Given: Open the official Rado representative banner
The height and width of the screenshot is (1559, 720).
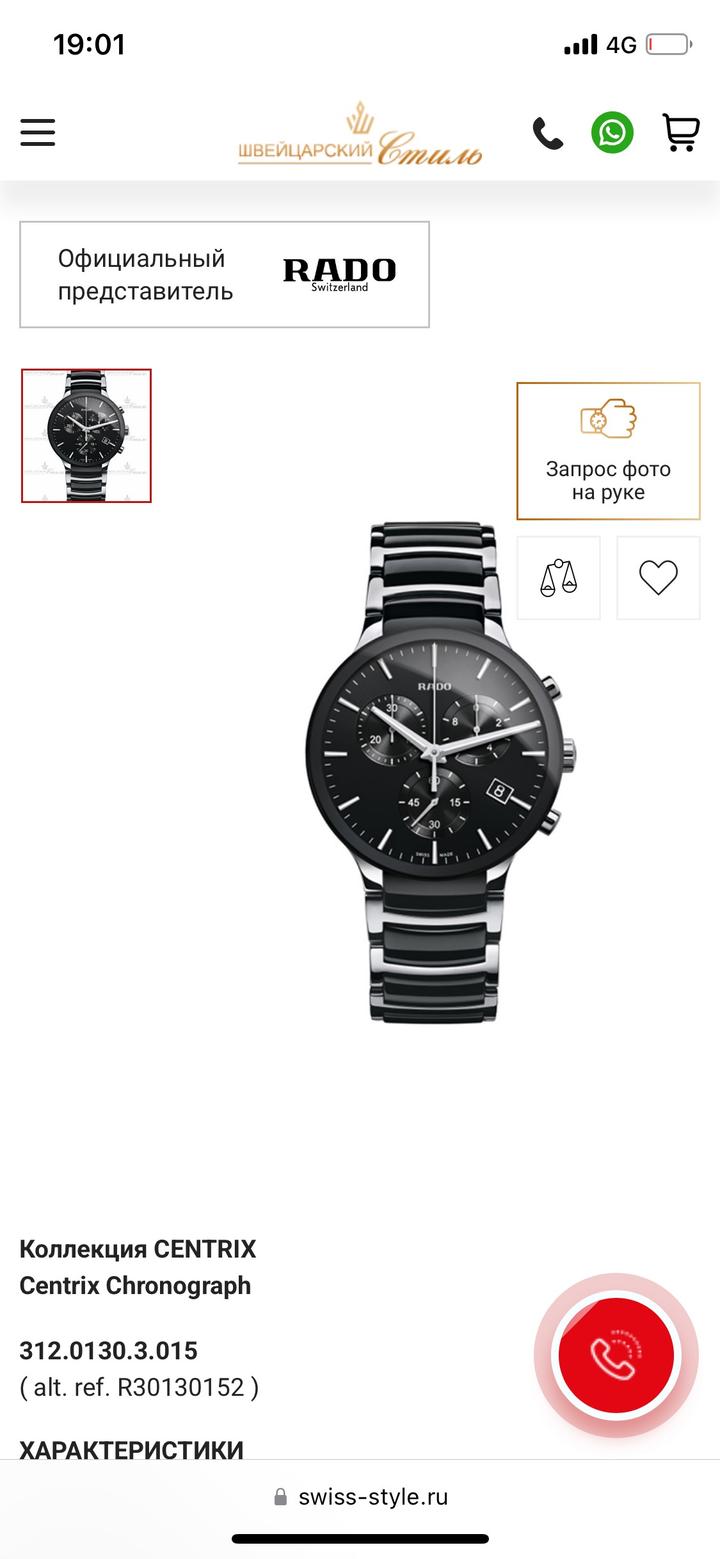Looking at the screenshot, I should click(224, 274).
